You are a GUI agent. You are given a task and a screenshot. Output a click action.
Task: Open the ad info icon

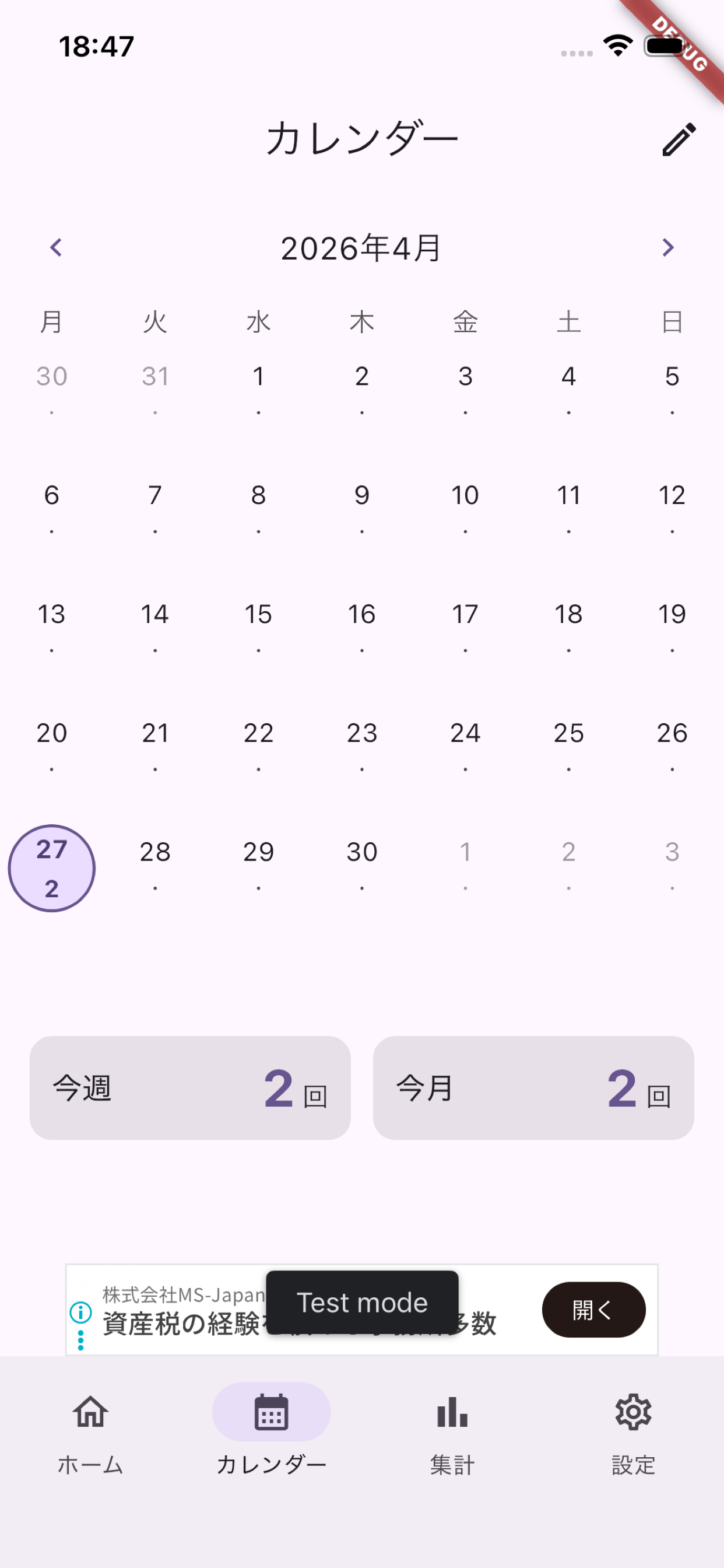pos(81,1312)
